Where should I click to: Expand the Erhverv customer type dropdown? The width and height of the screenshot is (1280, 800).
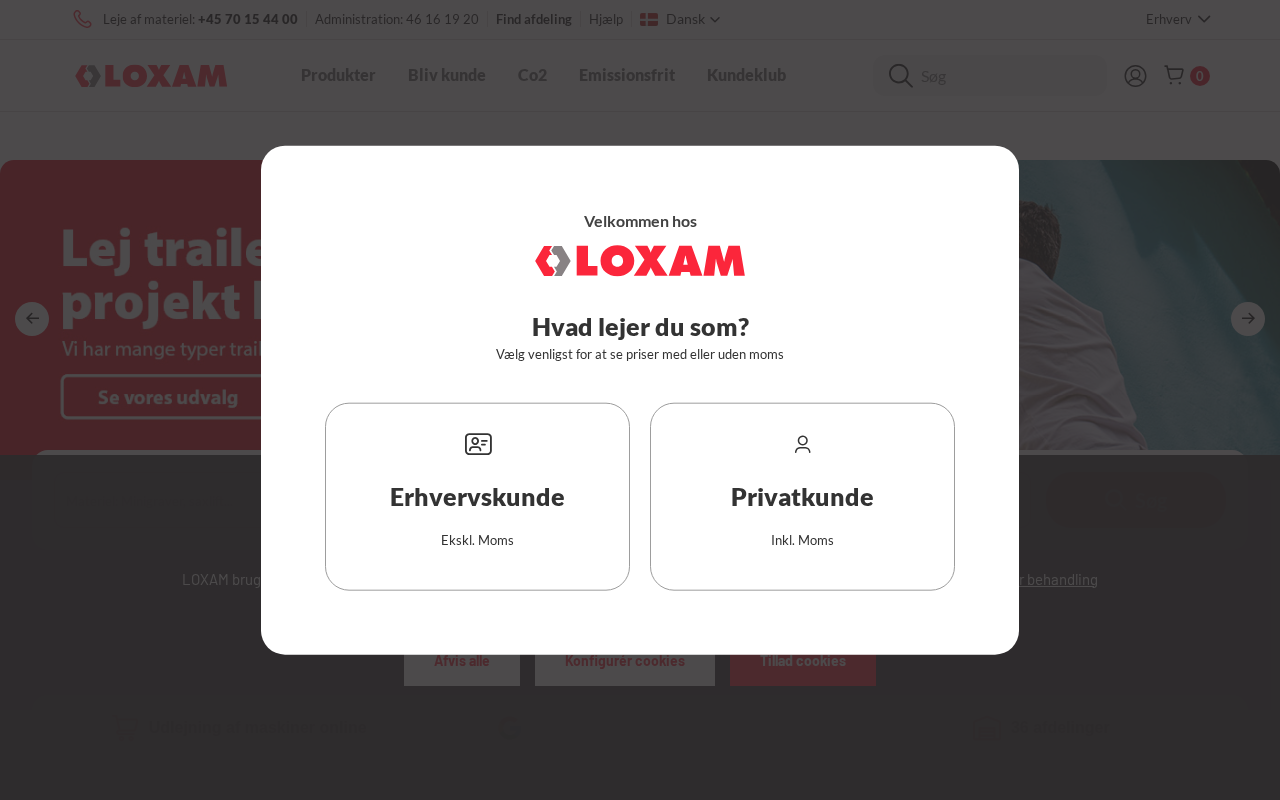[x=1177, y=19]
